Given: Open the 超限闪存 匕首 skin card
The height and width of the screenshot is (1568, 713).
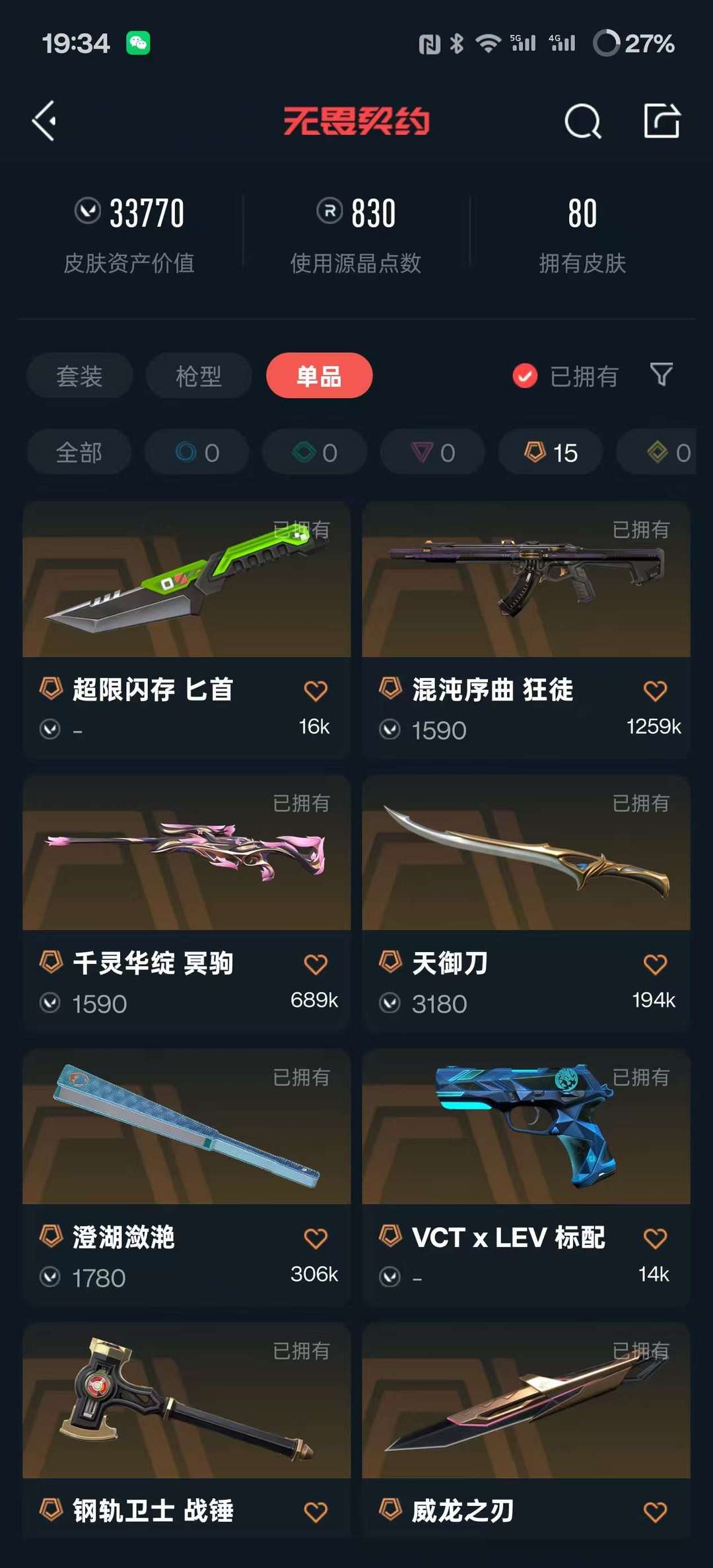Looking at the screenshot, I should (186, 629).
